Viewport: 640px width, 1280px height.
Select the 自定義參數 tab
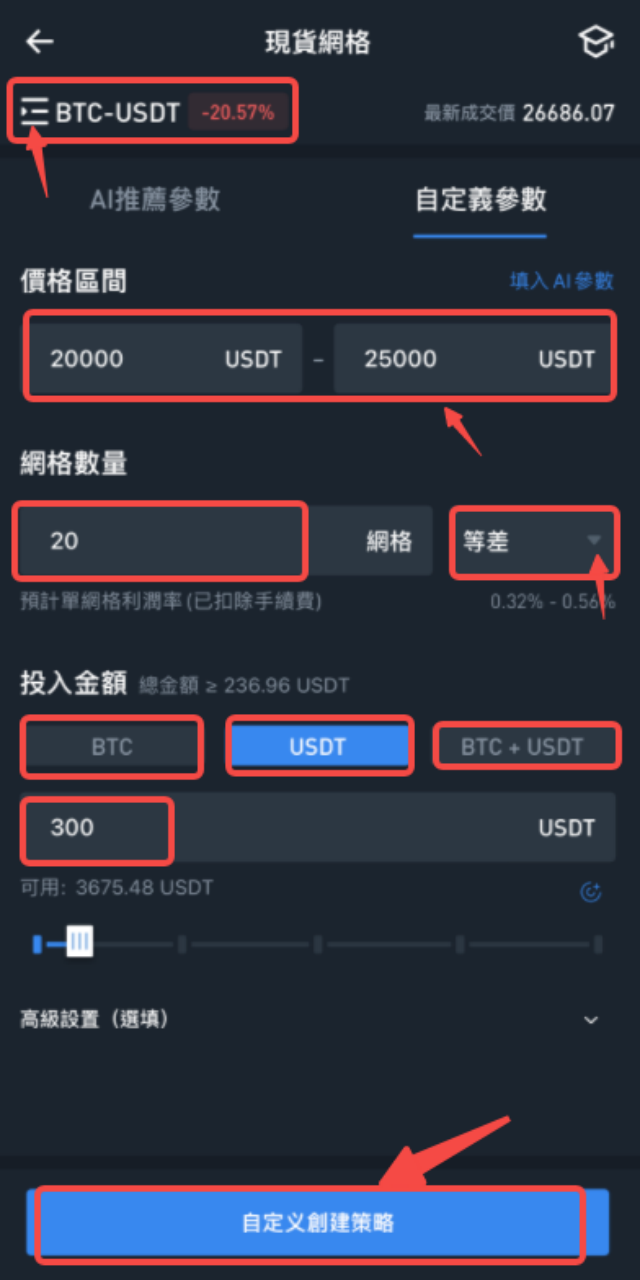tap(480, 200)
